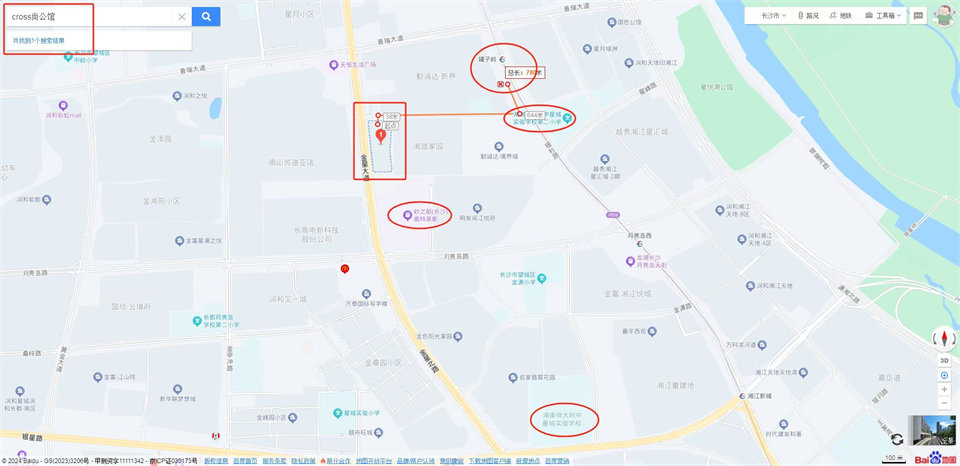Open the 全景 street view thumbnail
The image size is (960, 466).
[931, 430]
